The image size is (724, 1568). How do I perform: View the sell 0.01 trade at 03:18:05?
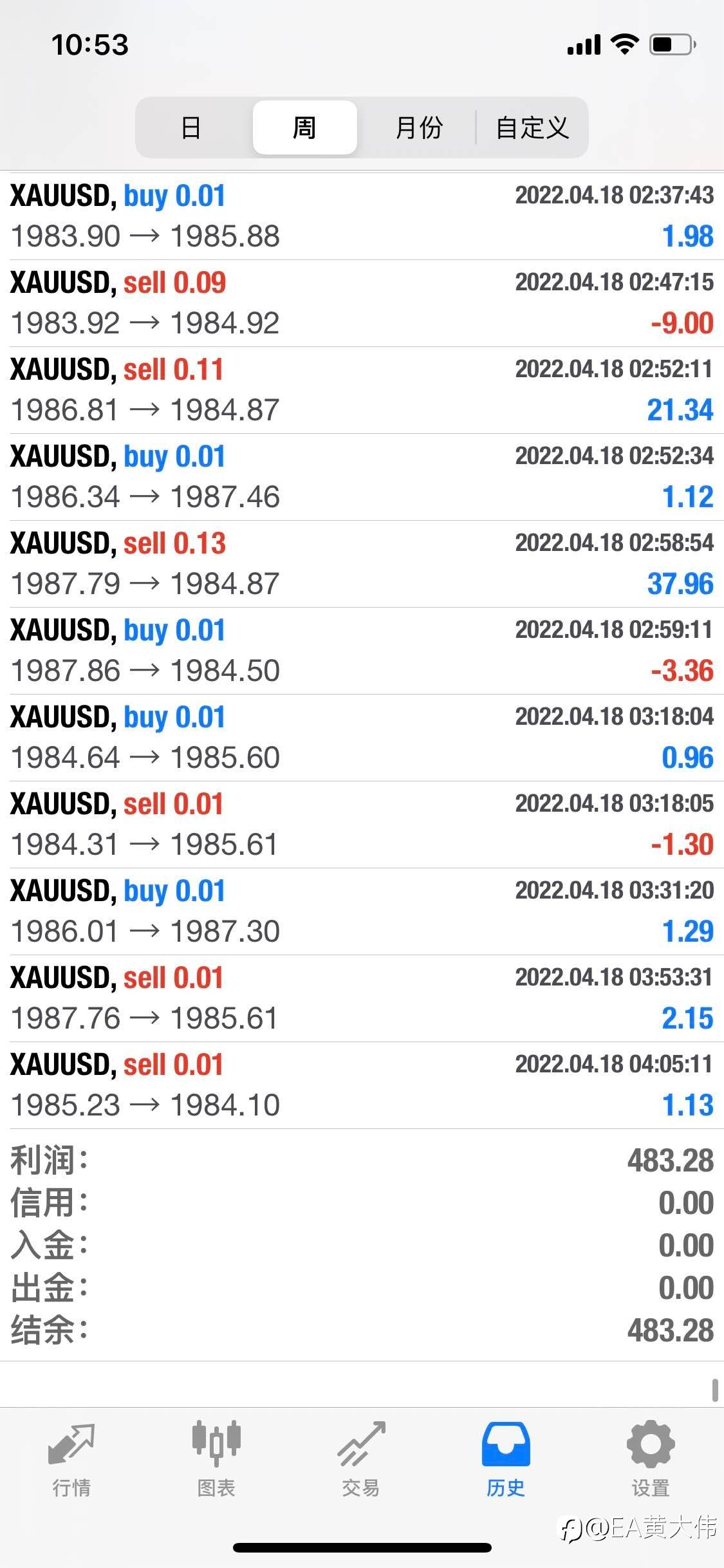pos(362,825)
